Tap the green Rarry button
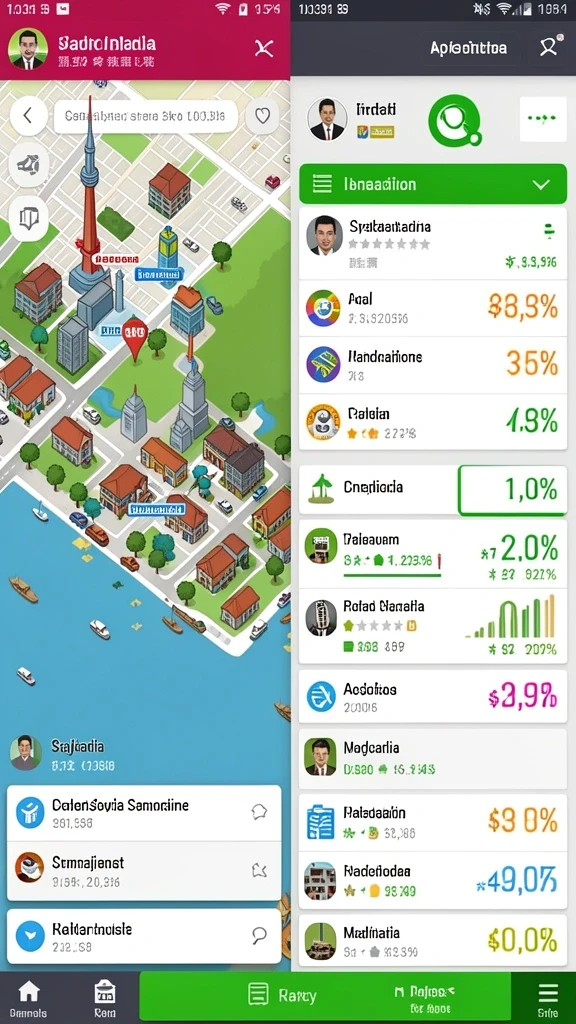This screenshot has height=1024, width=576. pyautogui.click(x=283, y=995)
